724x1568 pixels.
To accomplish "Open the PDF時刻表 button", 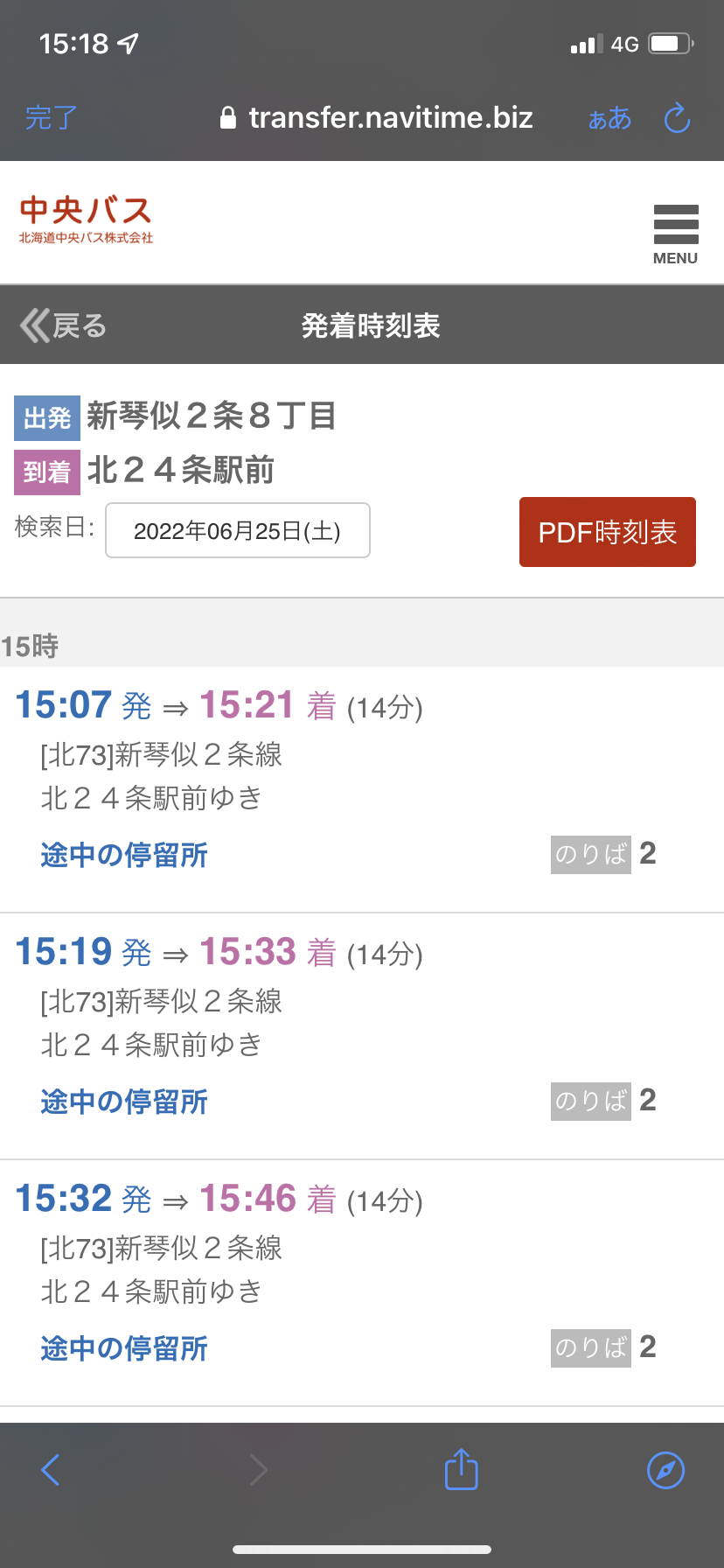I will 608,532.
